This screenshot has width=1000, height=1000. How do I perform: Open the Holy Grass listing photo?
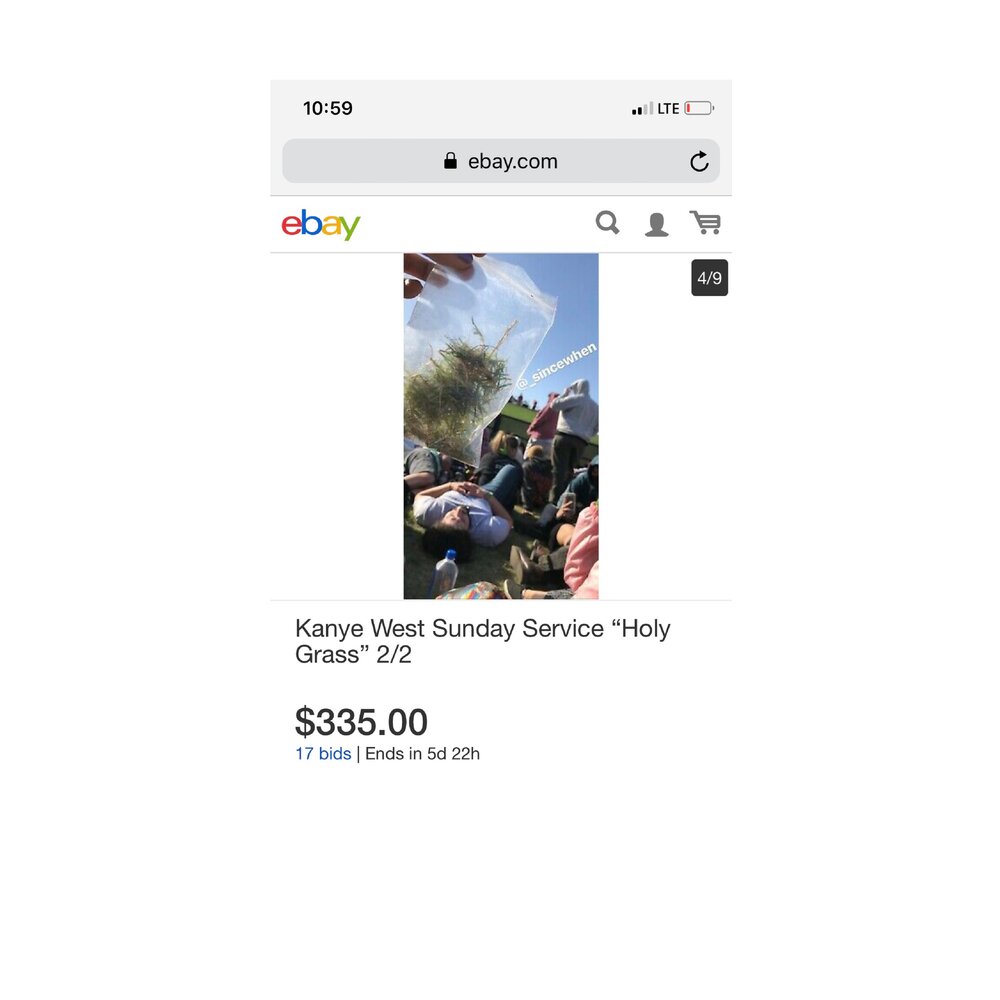pos(501,426)
